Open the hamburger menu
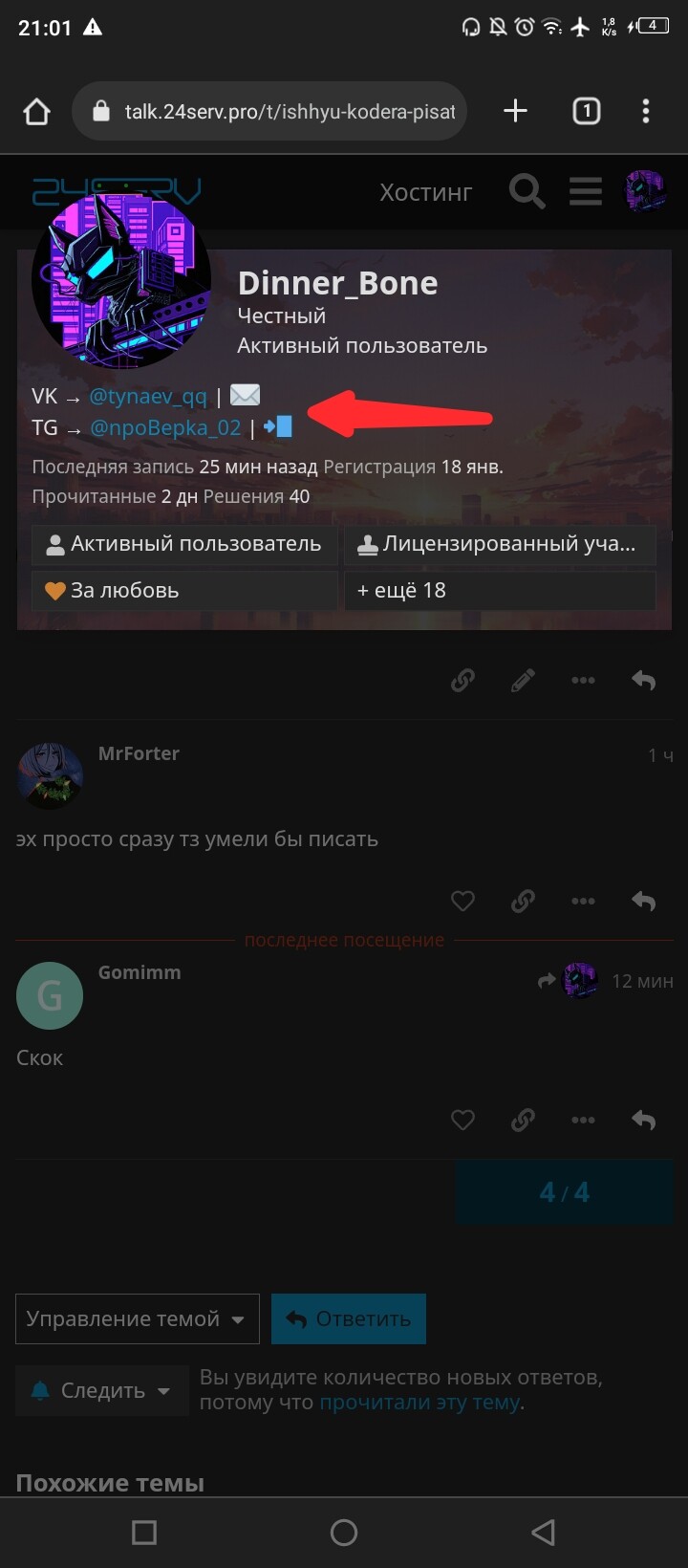 [586, 191]
